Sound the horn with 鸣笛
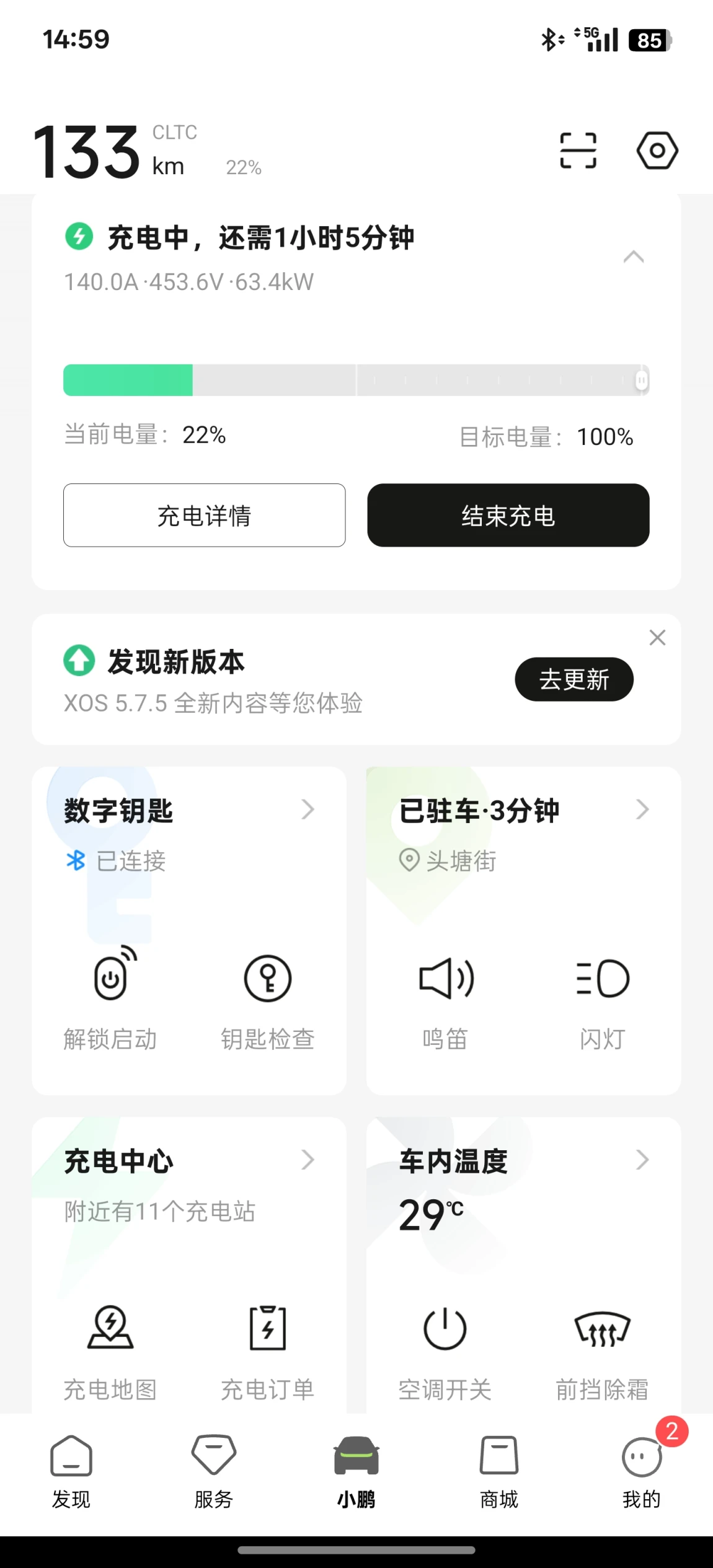Viewport: 713px width, 1568px height. (x=445, y=998)
